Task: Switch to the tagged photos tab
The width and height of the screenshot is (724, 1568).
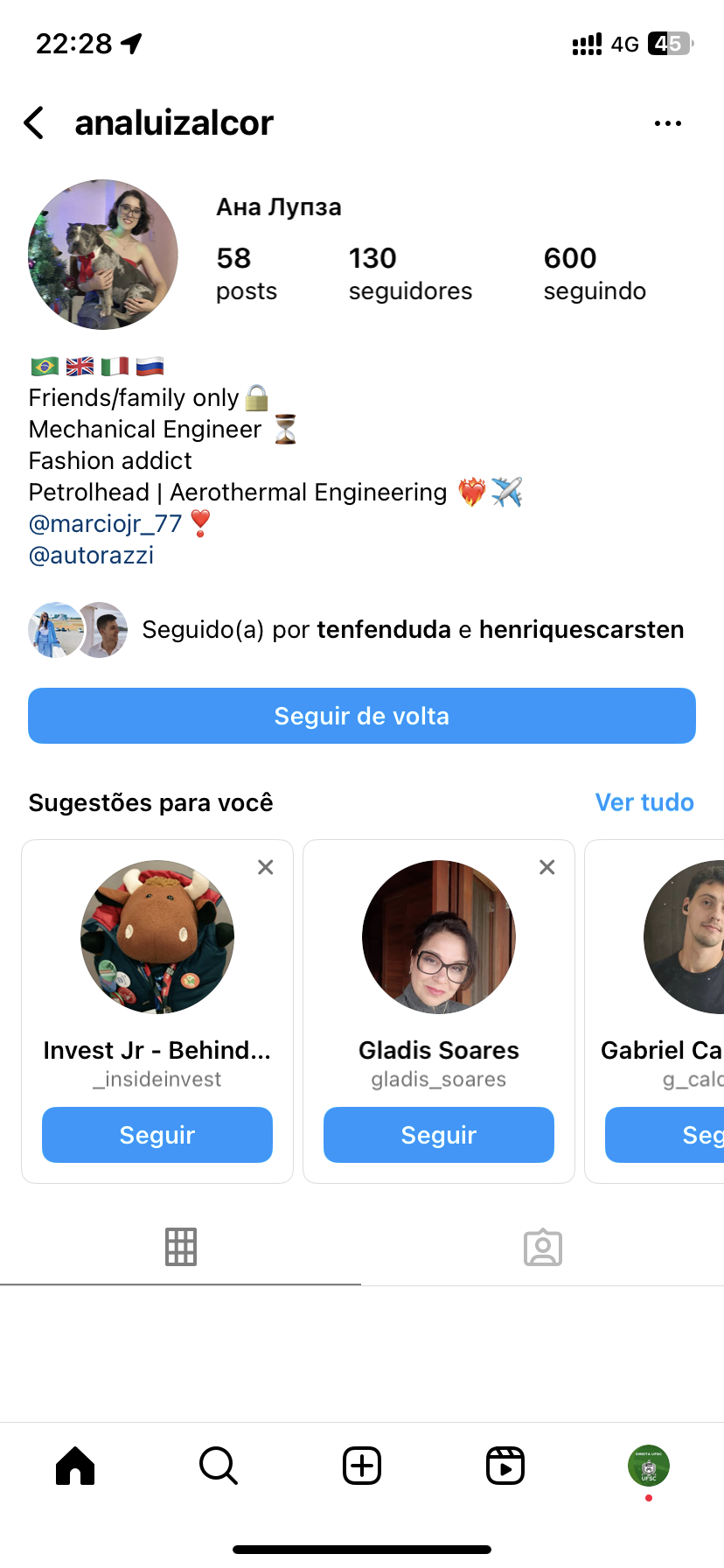Action: (543, 1247)
